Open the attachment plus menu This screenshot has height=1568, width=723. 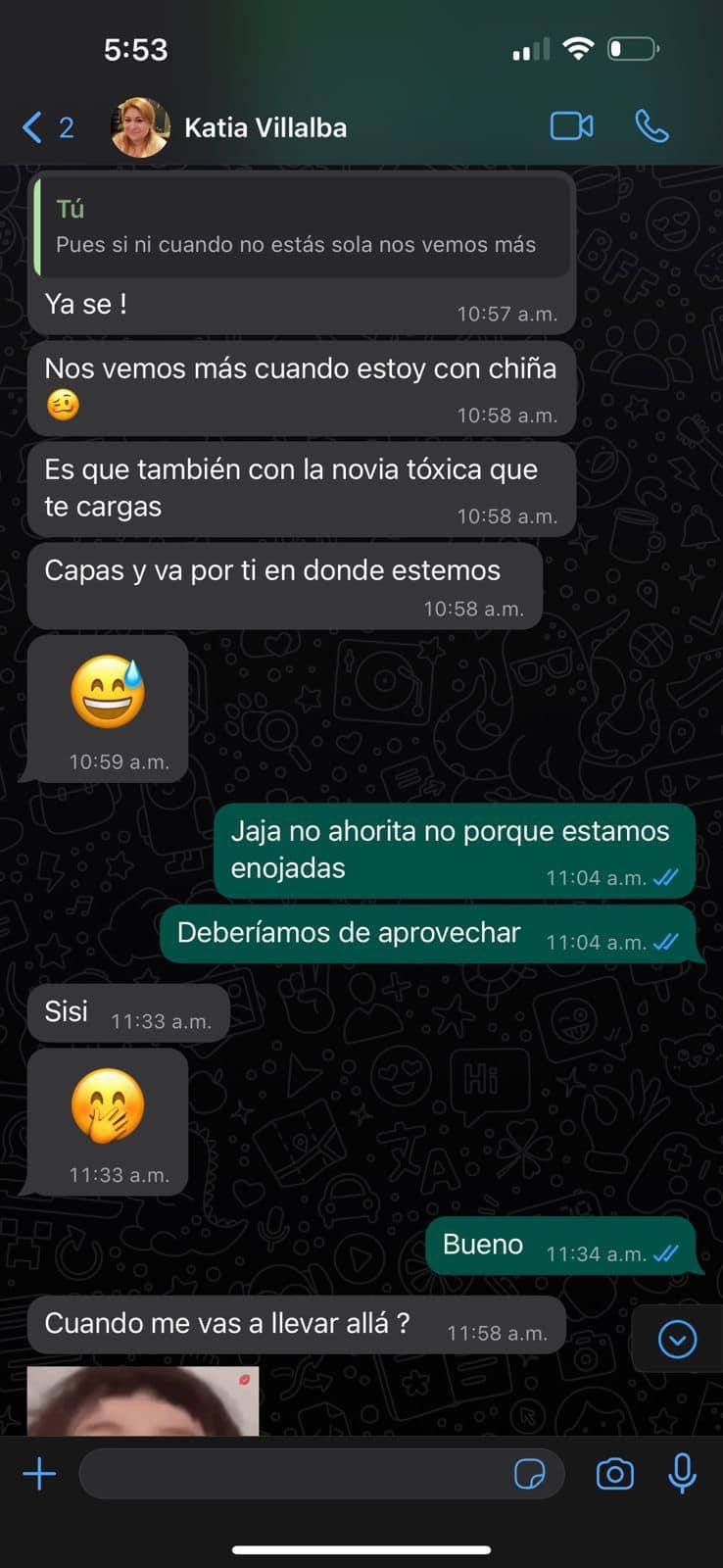pyautogui.click(x=39, y=1474)
